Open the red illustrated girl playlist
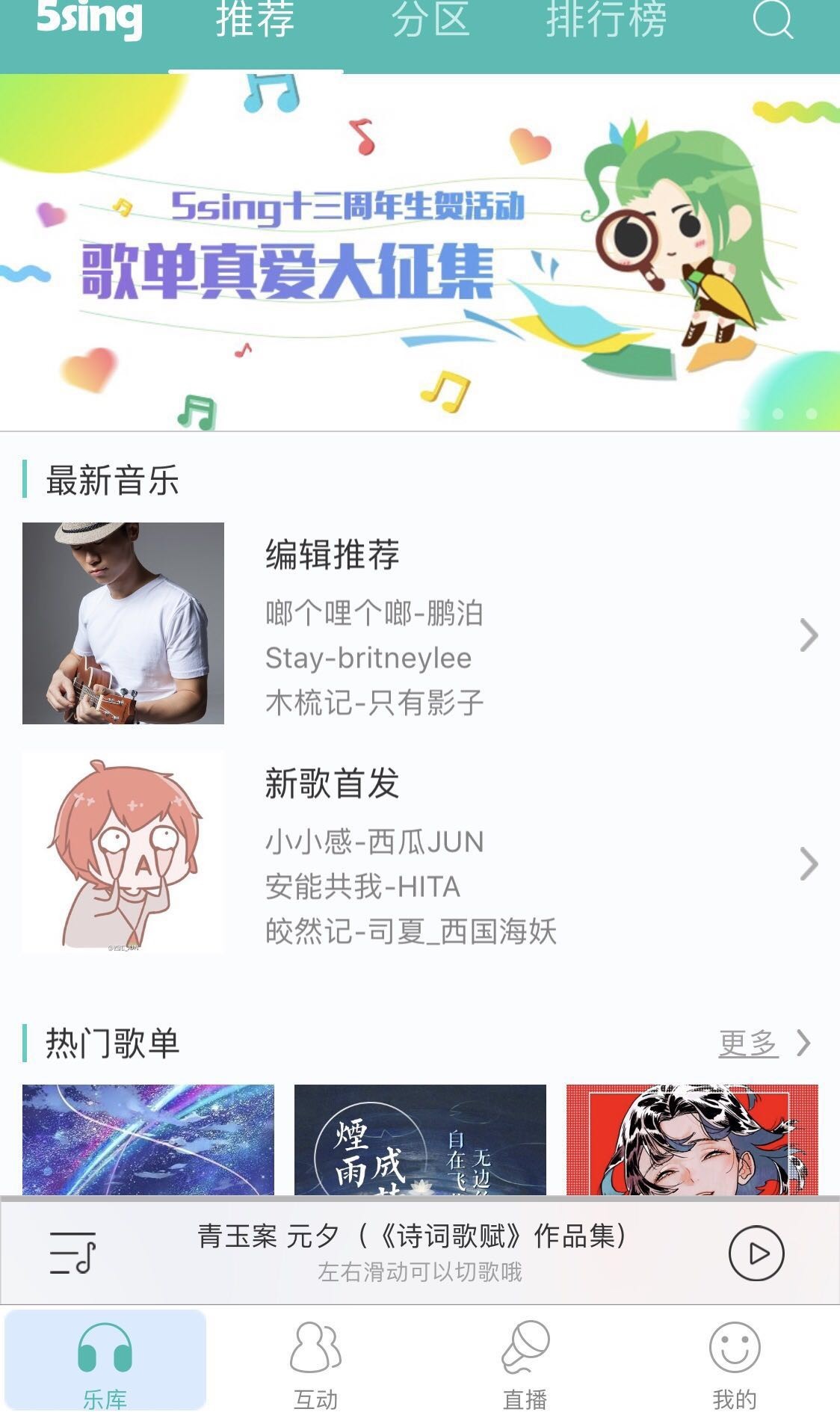This screenshot has height=1412, width=840. (692, 1138)
